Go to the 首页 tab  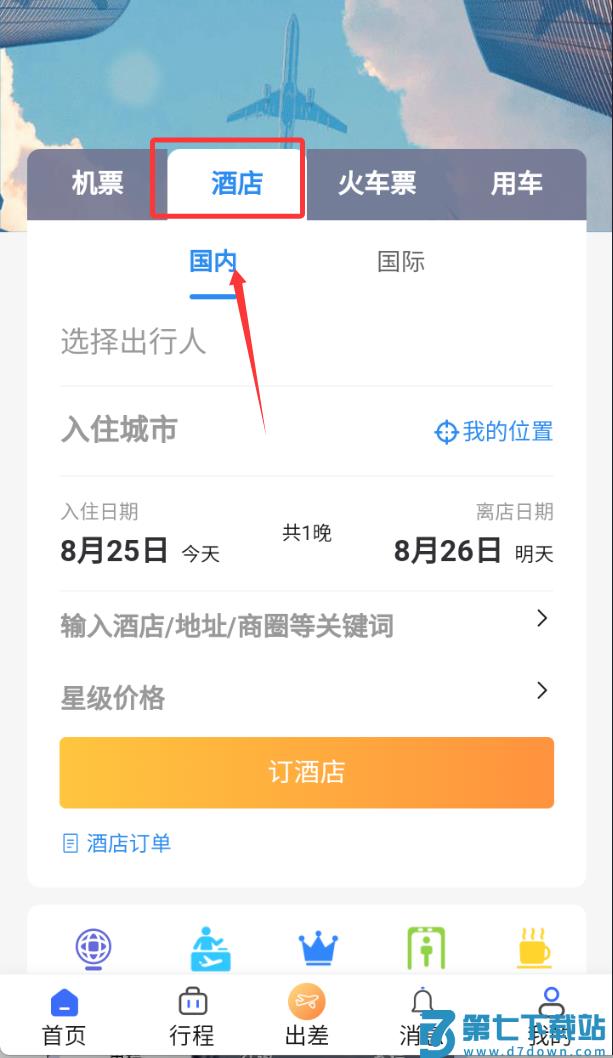click(64, 1014)
